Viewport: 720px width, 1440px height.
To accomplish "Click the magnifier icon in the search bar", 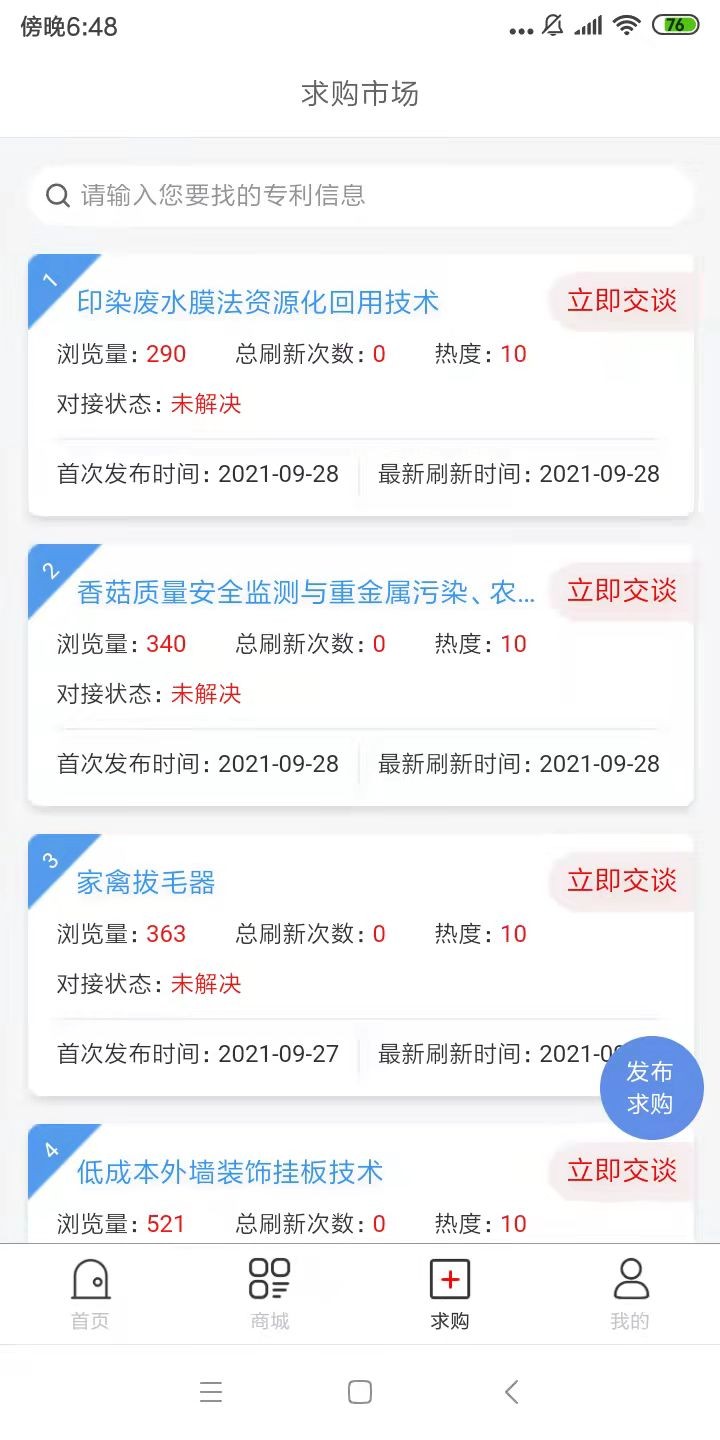I will click(x=57, y=196).
